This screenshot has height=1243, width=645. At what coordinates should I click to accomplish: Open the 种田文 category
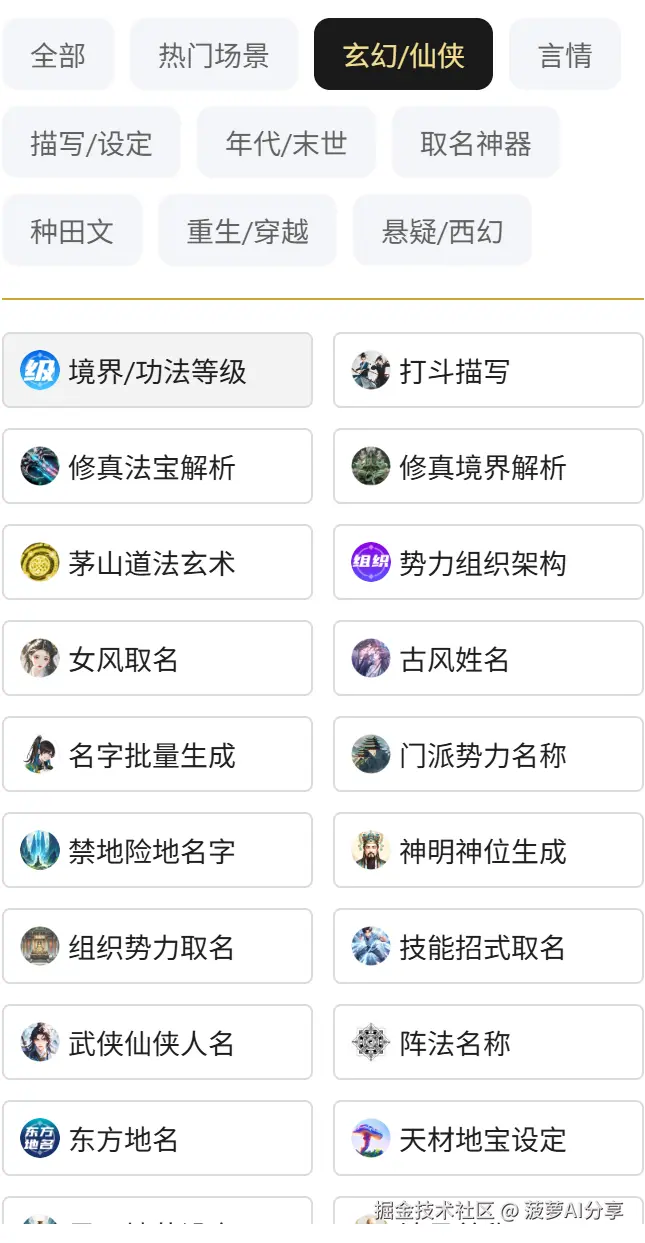(x=72, y=231)
